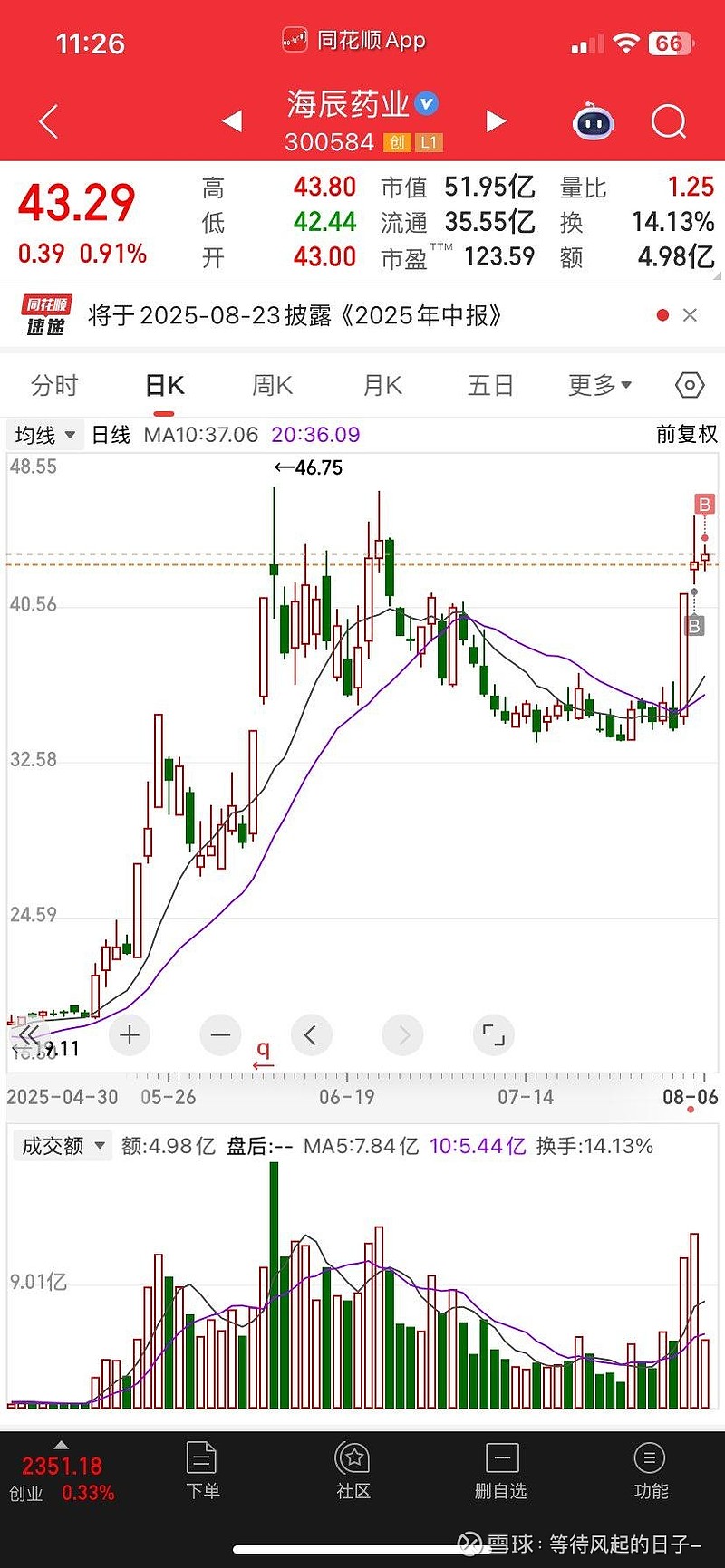
Task: Expand the 更多 chart period dropdown
Action: [599, 386]
